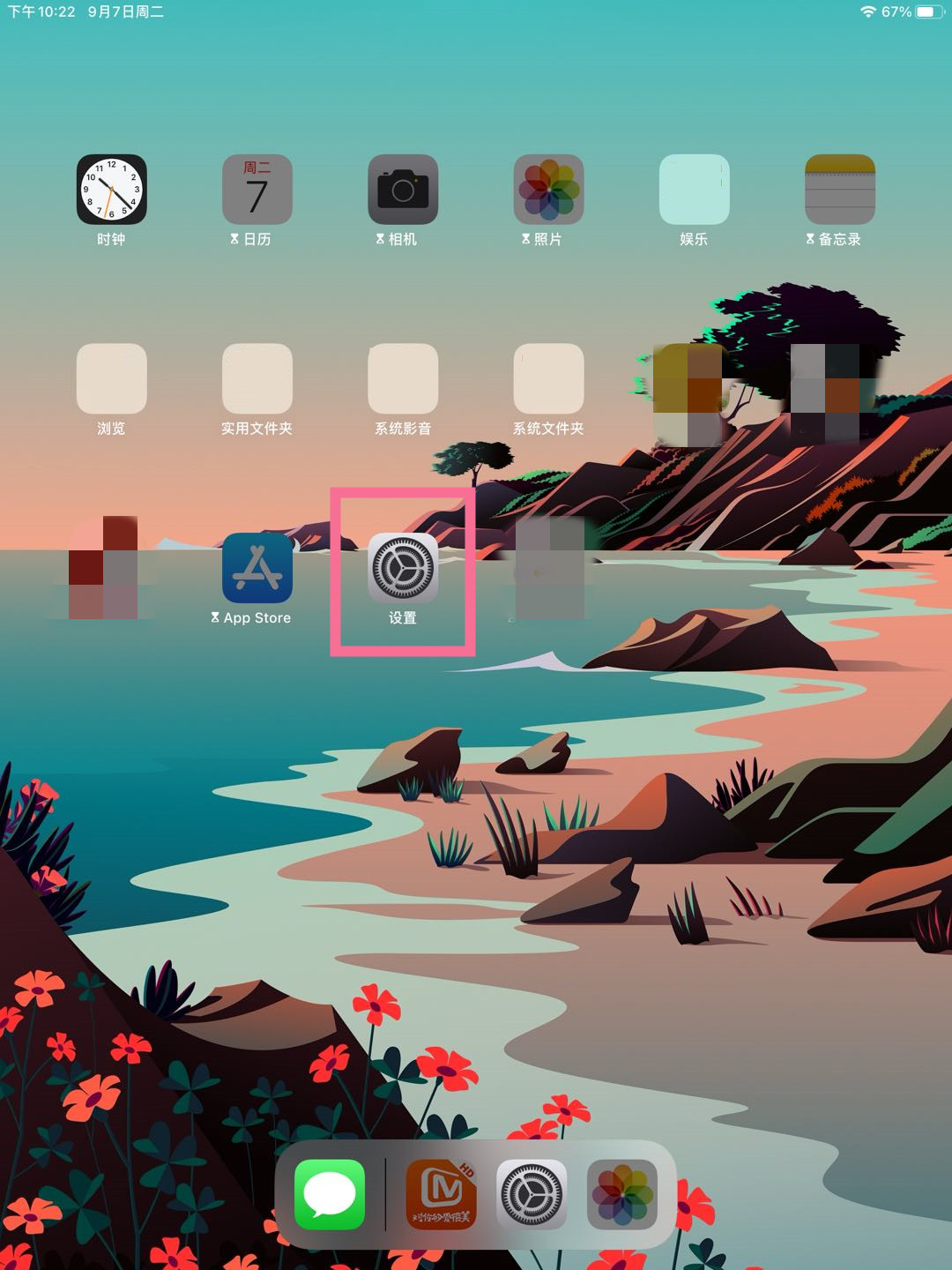Open Settings from the dock
The height and width of the screenshot is (1270, 952).
[532, 1194]
